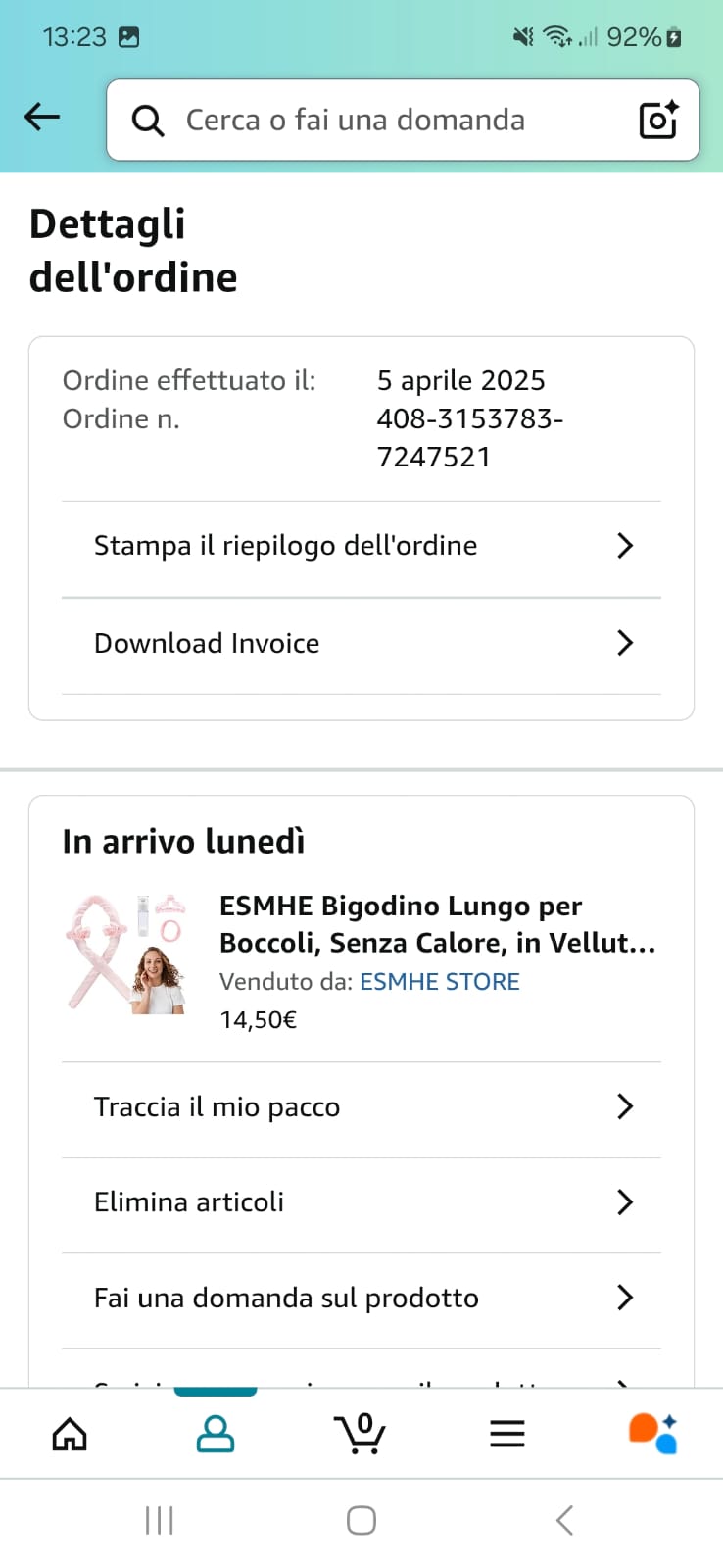View the shopping cart
This screenshot has width=723, height=1568.
tap(361, 1435)
